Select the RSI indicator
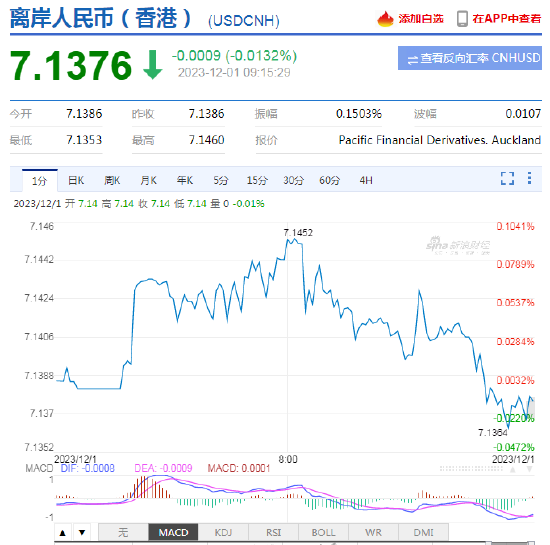This screenshot has height=545, width=550. (x=274, y=532)
